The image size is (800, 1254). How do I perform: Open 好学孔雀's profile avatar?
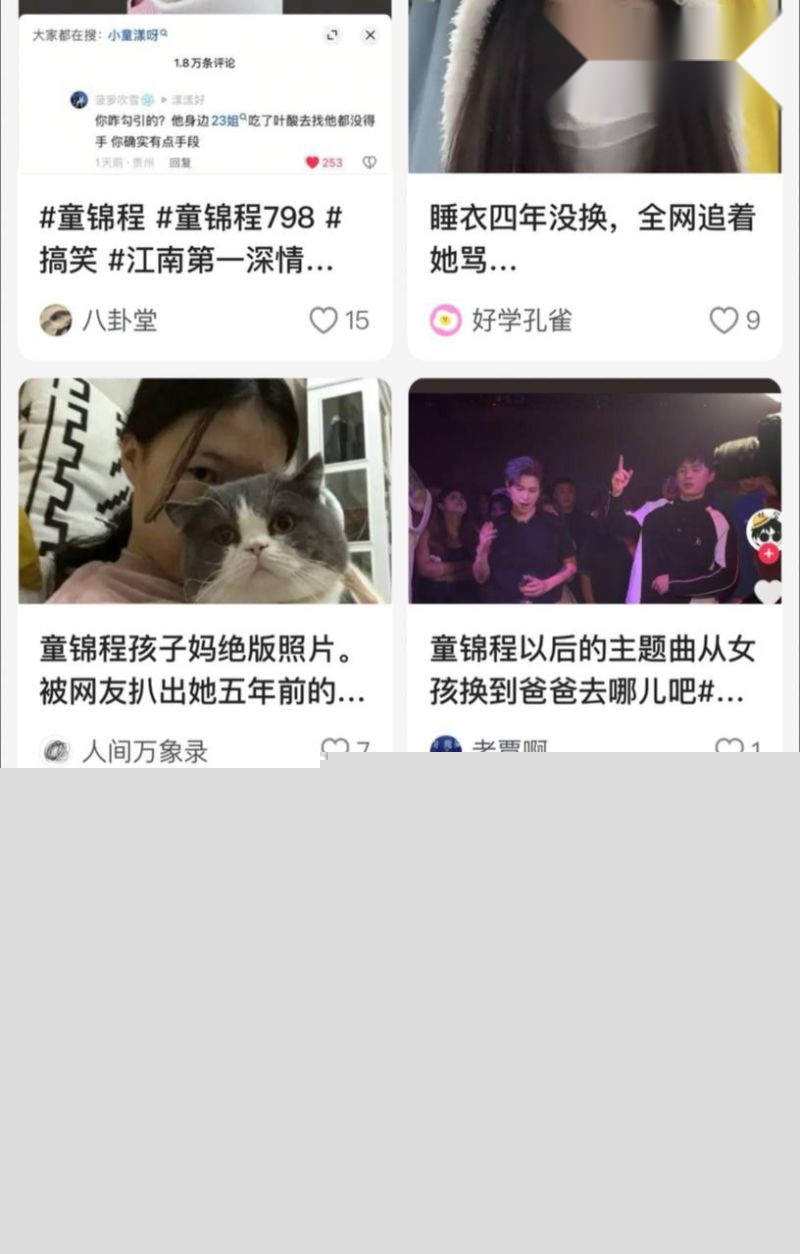444,319
